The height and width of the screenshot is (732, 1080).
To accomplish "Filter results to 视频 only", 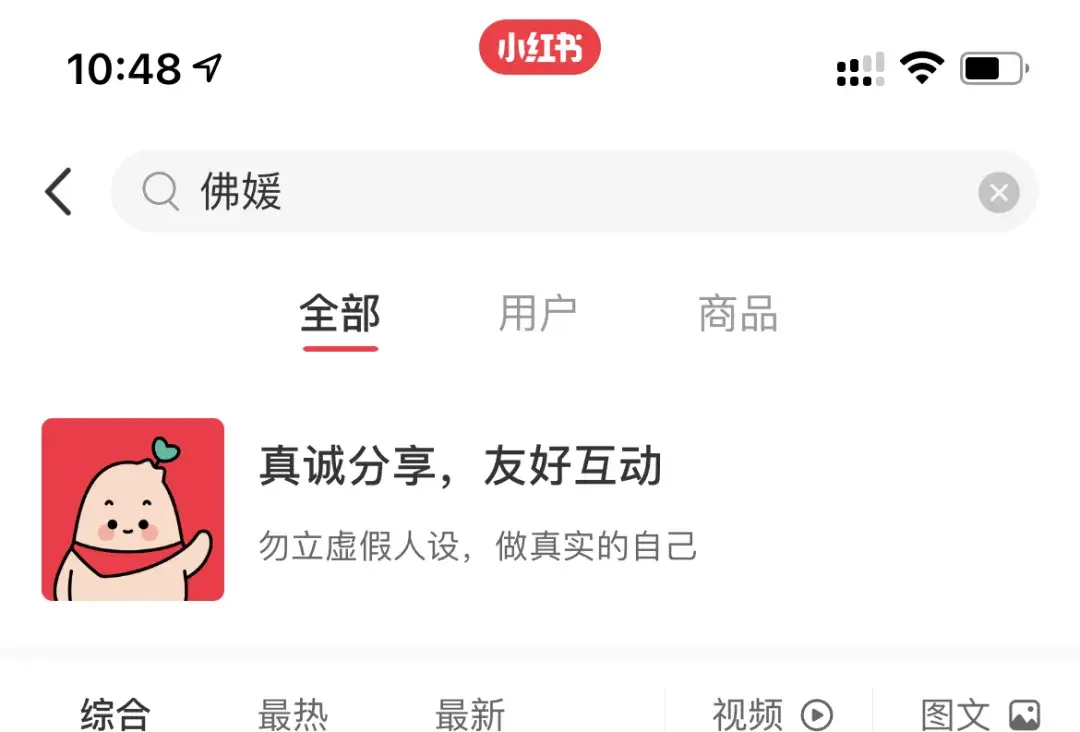I will 772,714.
